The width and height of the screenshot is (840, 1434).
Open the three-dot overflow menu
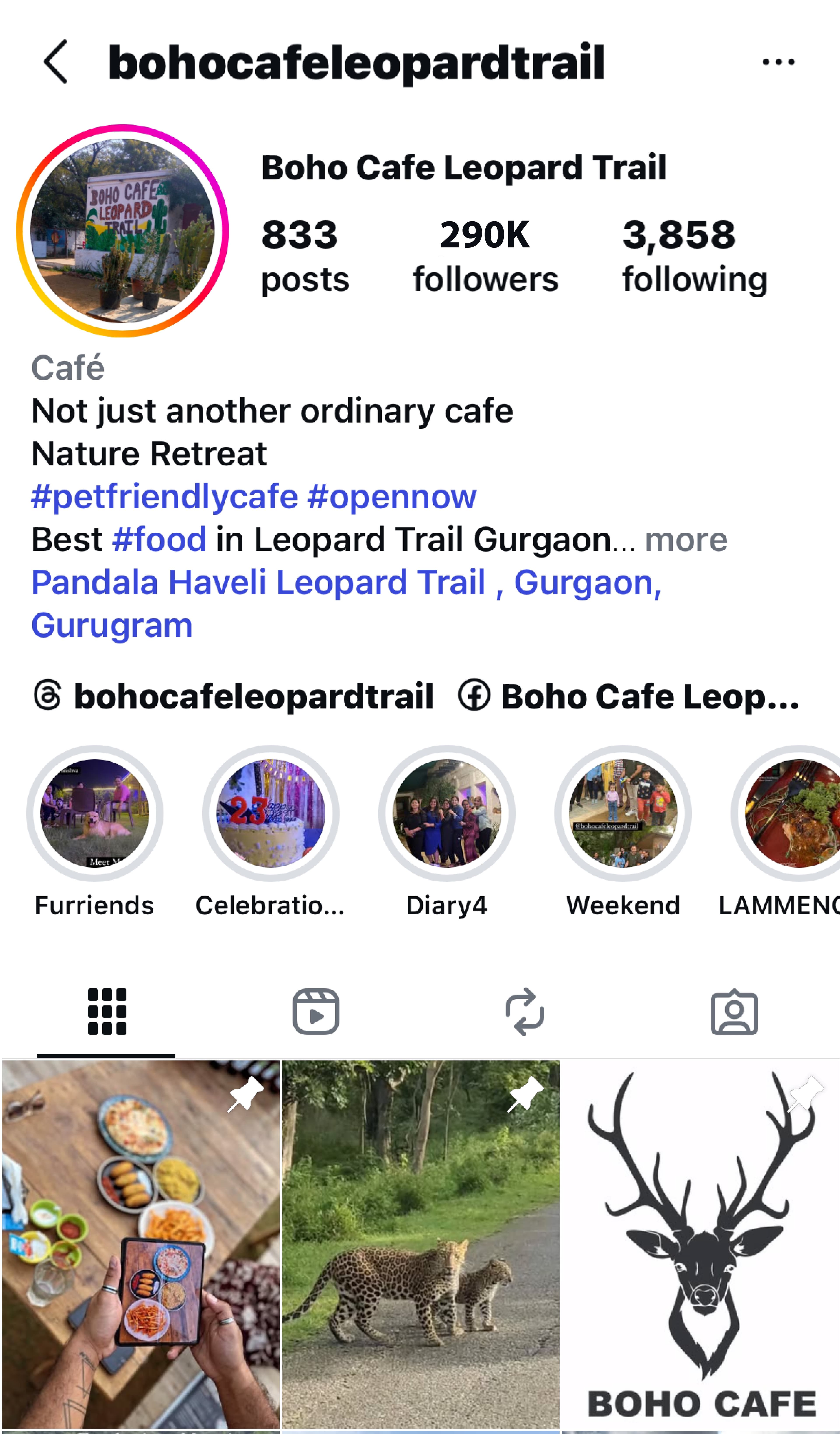coord(778,61)
